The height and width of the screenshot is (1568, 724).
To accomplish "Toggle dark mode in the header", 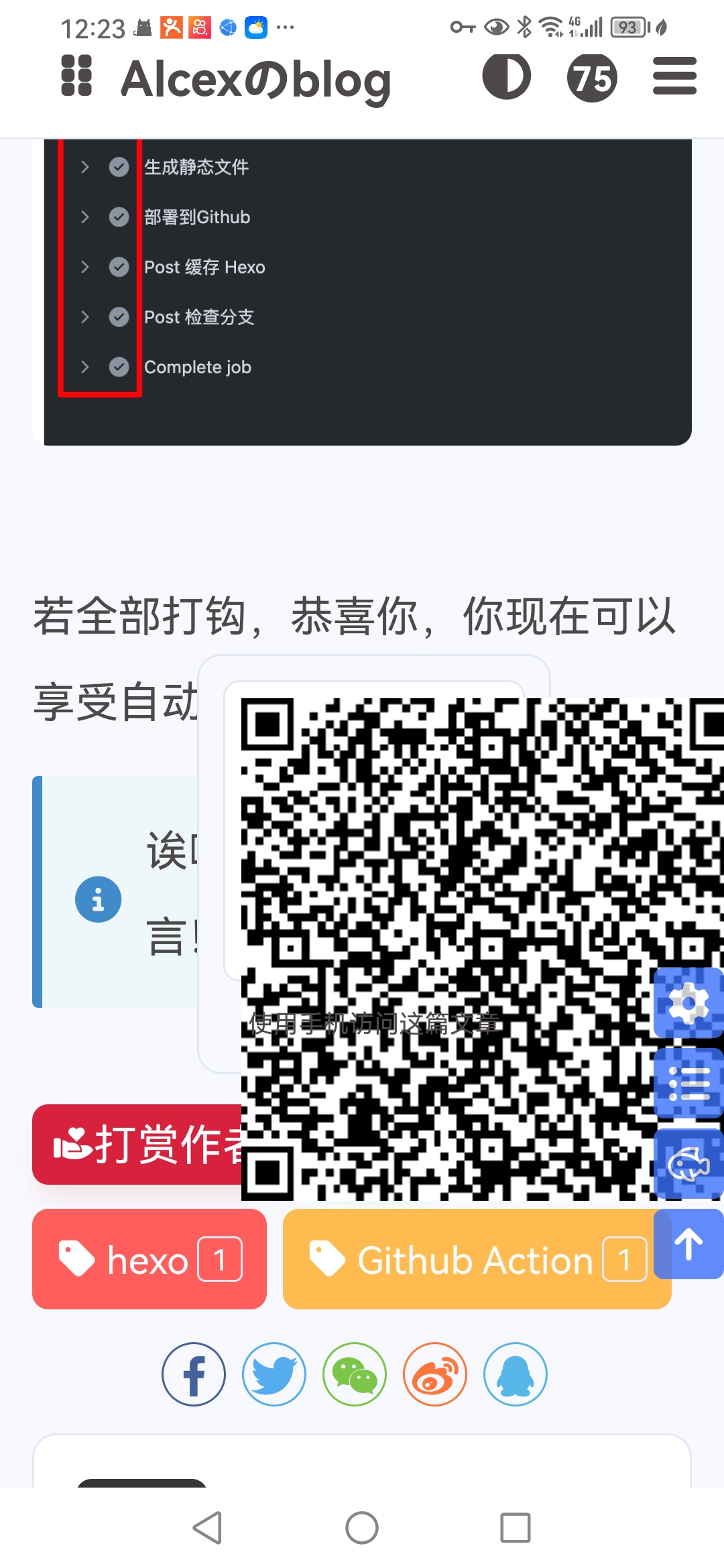I will click(x=507, y=76).
